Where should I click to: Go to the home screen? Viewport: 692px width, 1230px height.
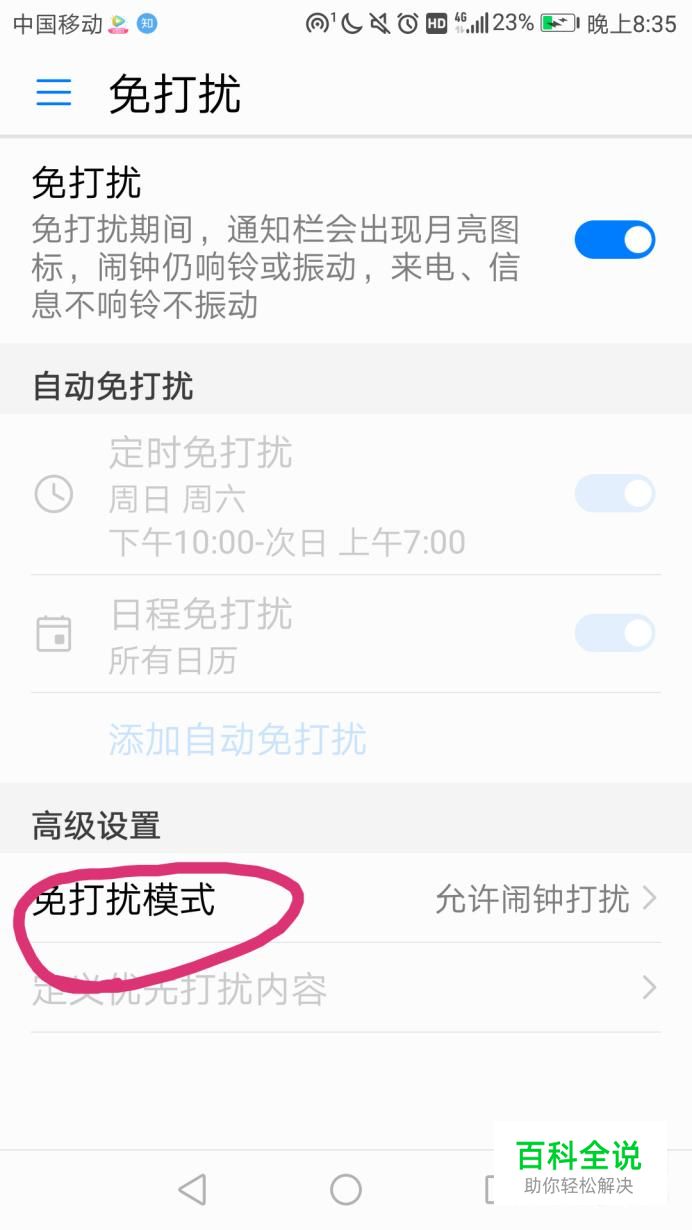[346, 1189]
